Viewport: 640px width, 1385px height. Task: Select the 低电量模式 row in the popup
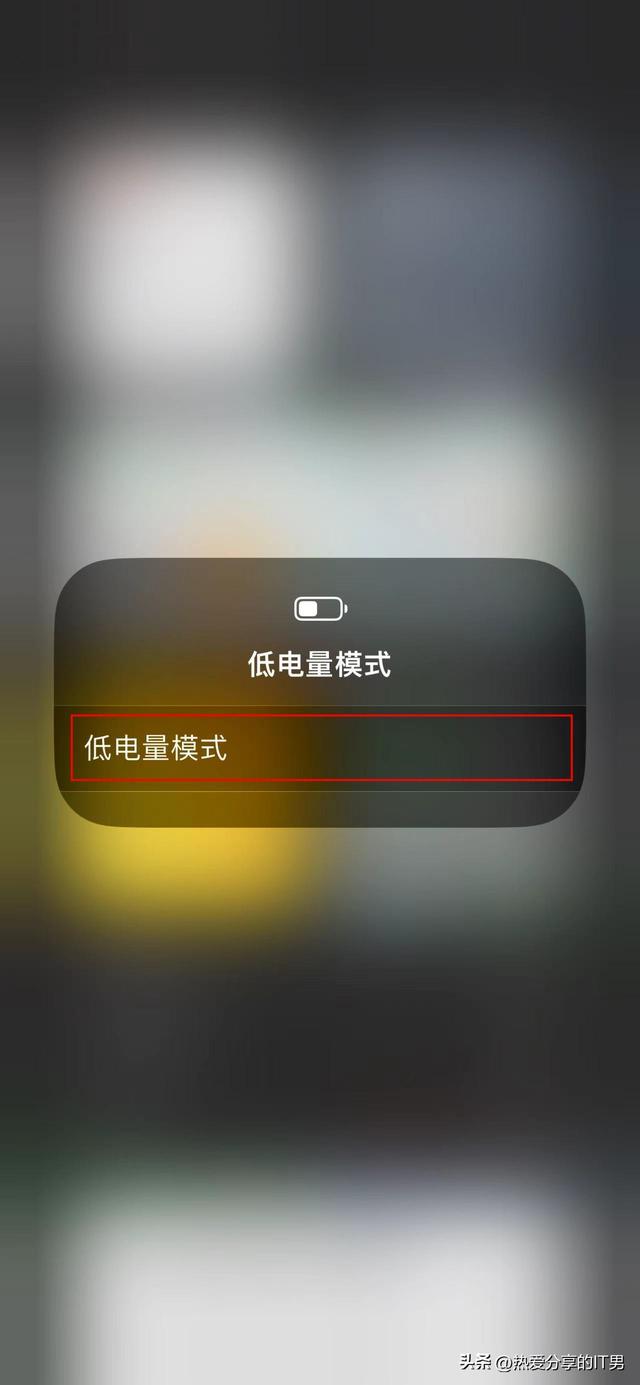[x=320, y=748]
